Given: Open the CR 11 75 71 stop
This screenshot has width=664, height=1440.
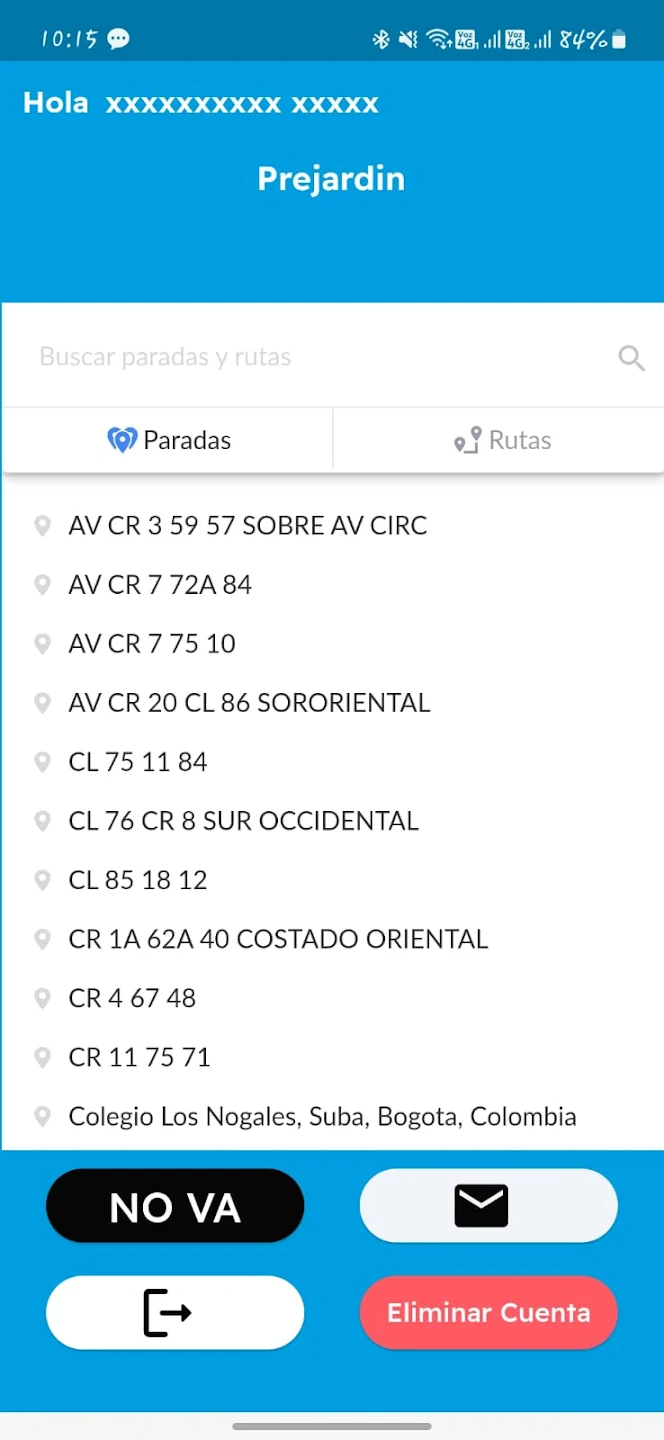Looking at the screenshot, I should coord(139,1057).
